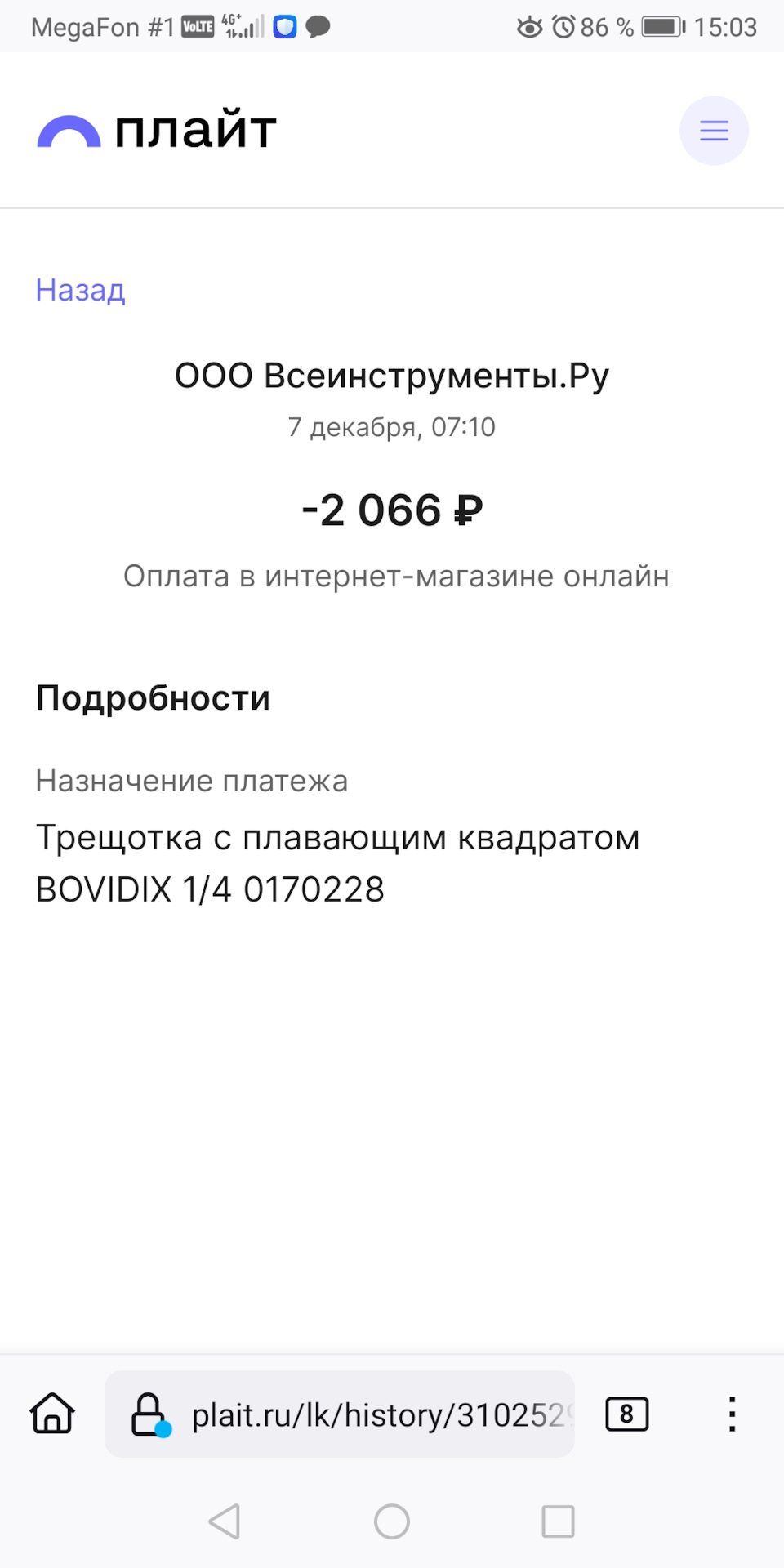Tap the плайт logo to go home

(157, 131)
